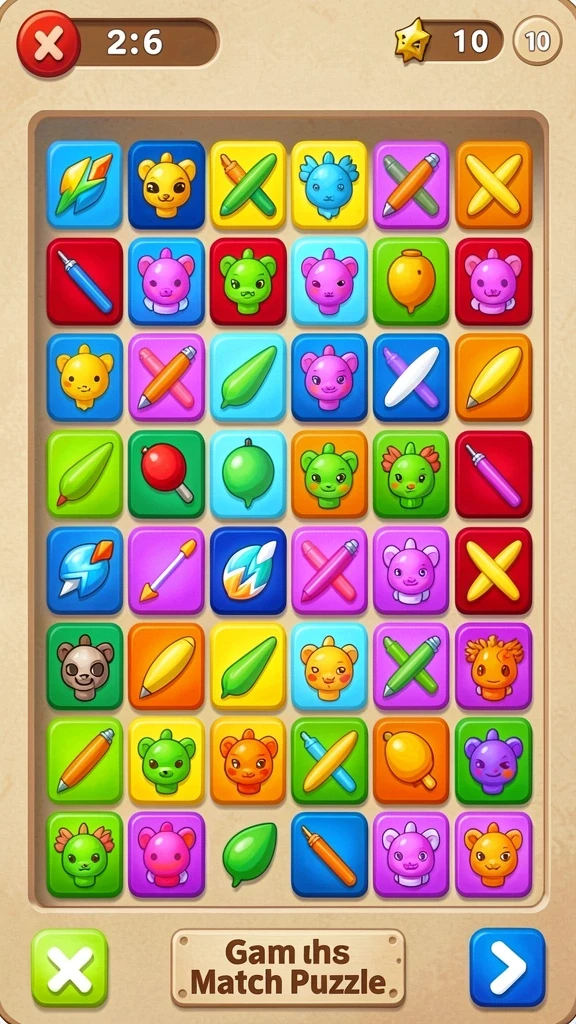
Task: Select the white and purple crossed pens tile
Action: 411,377
